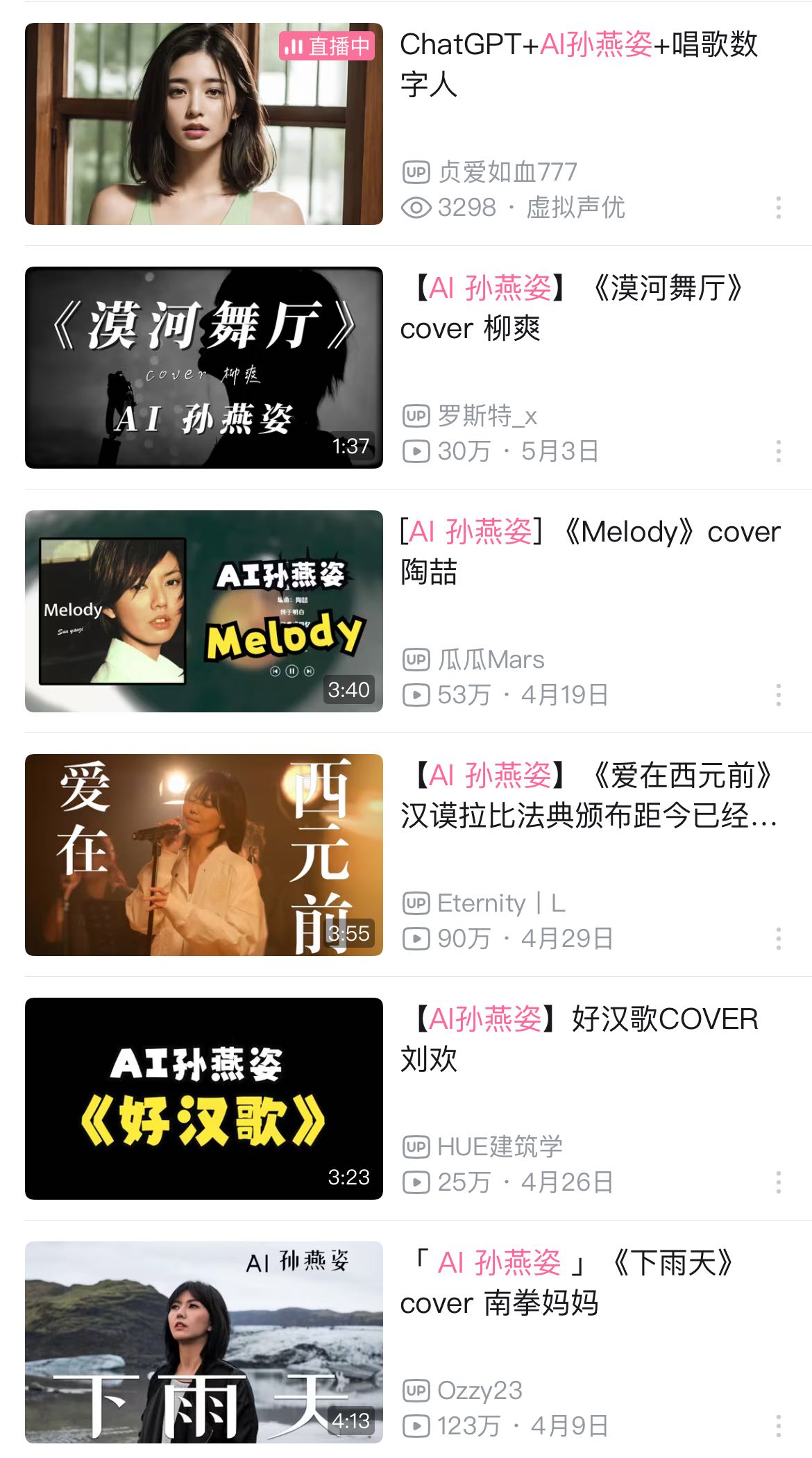
Task: Open more options for Ozzy23's video
Action: click(778, 1426)
